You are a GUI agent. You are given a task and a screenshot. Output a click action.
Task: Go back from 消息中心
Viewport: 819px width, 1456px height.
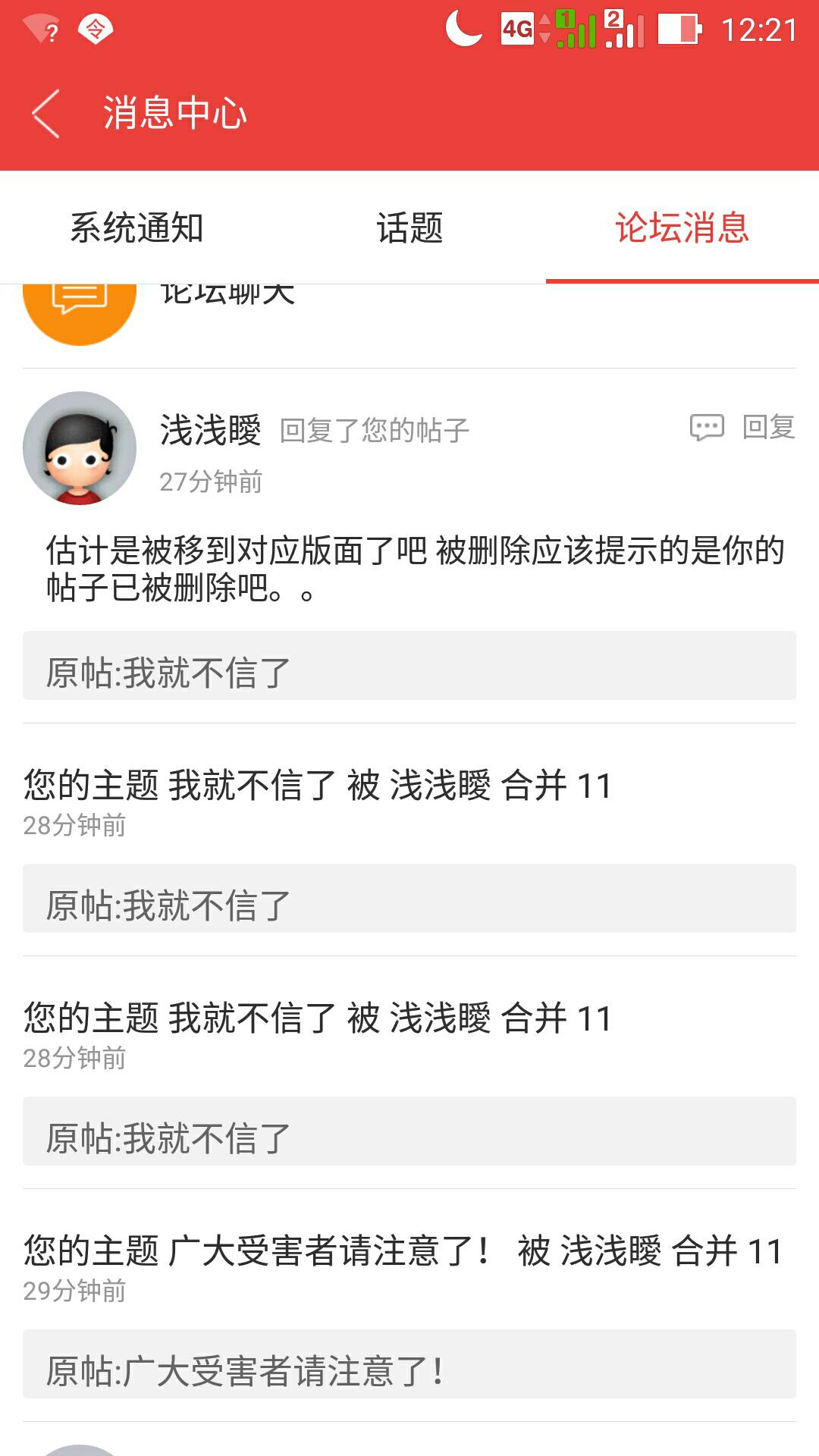click(x=46, y=114)
